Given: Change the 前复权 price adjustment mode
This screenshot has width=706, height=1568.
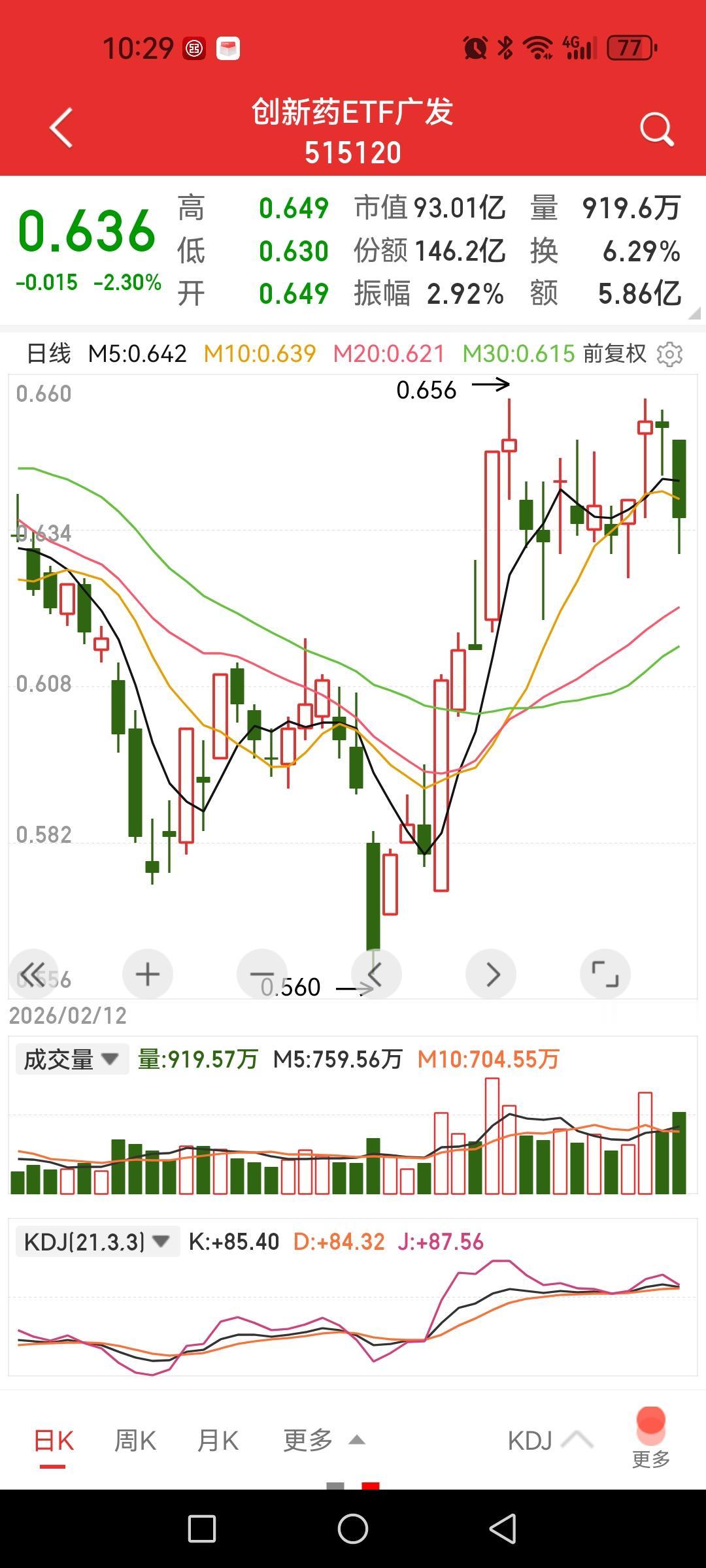Looking at the screenshot, I should [x=614, y=354].
